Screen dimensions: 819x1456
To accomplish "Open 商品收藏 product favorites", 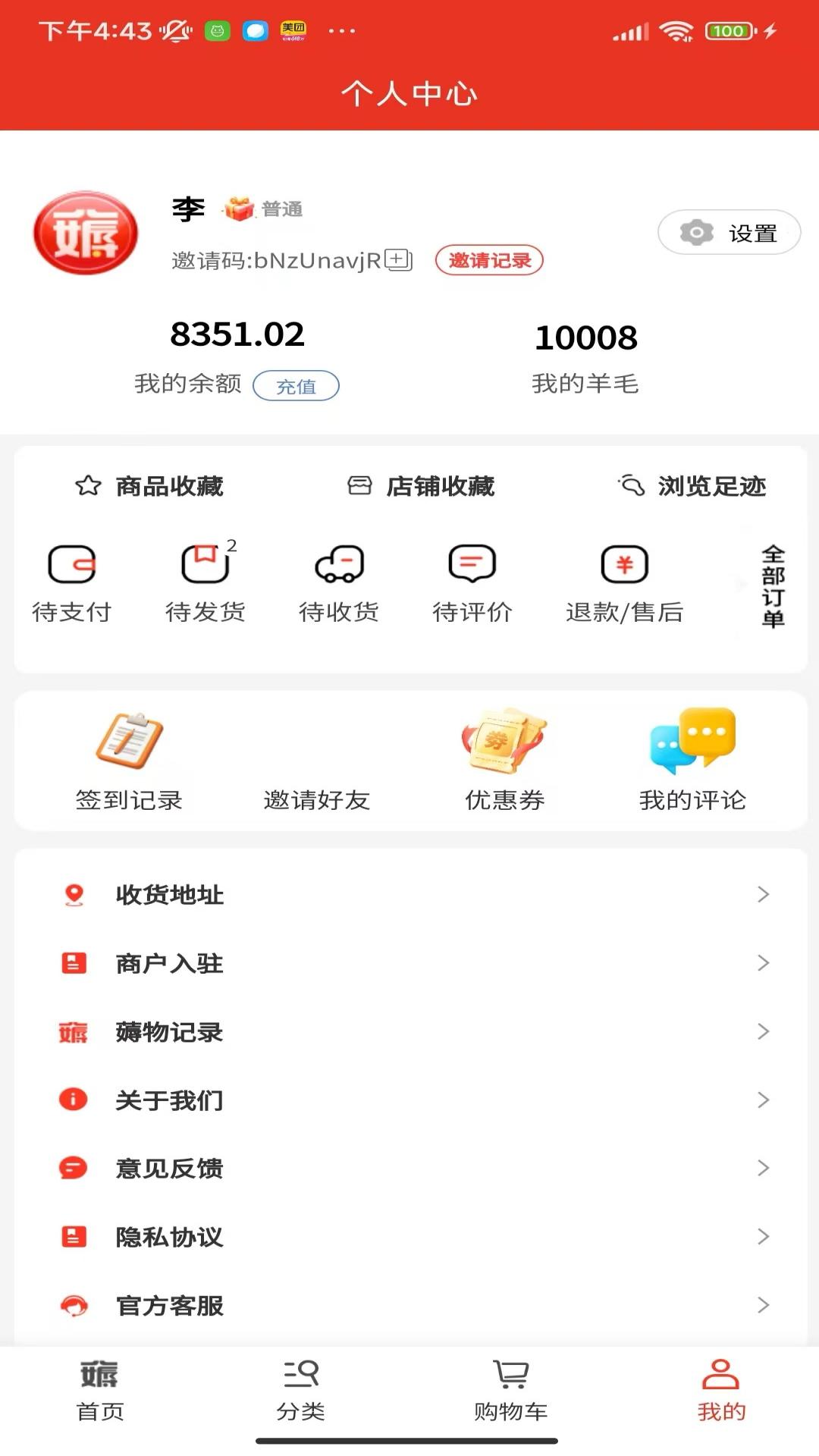I will click(150, 488).
